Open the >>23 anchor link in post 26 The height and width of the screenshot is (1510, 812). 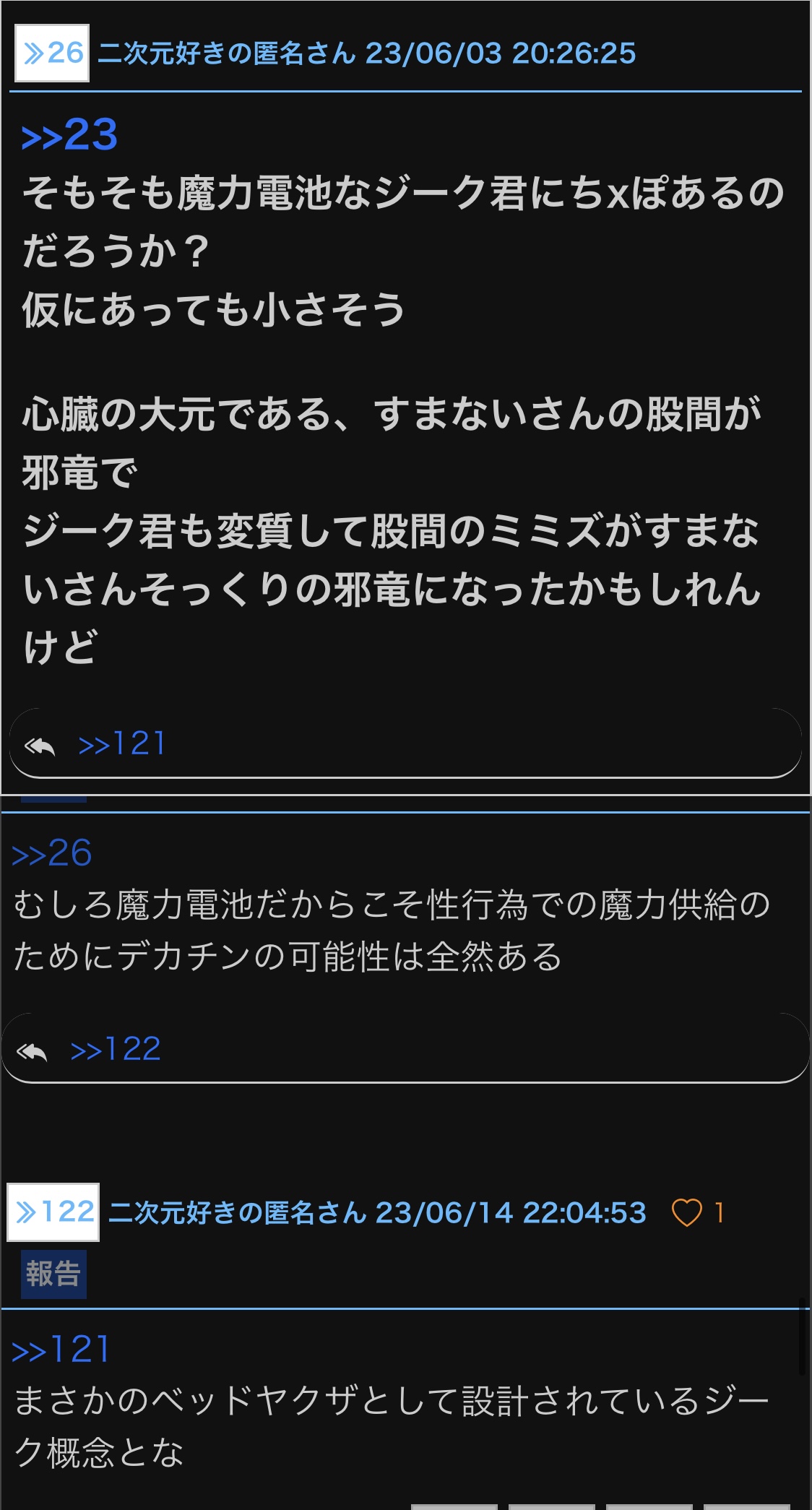click(69, 135)
